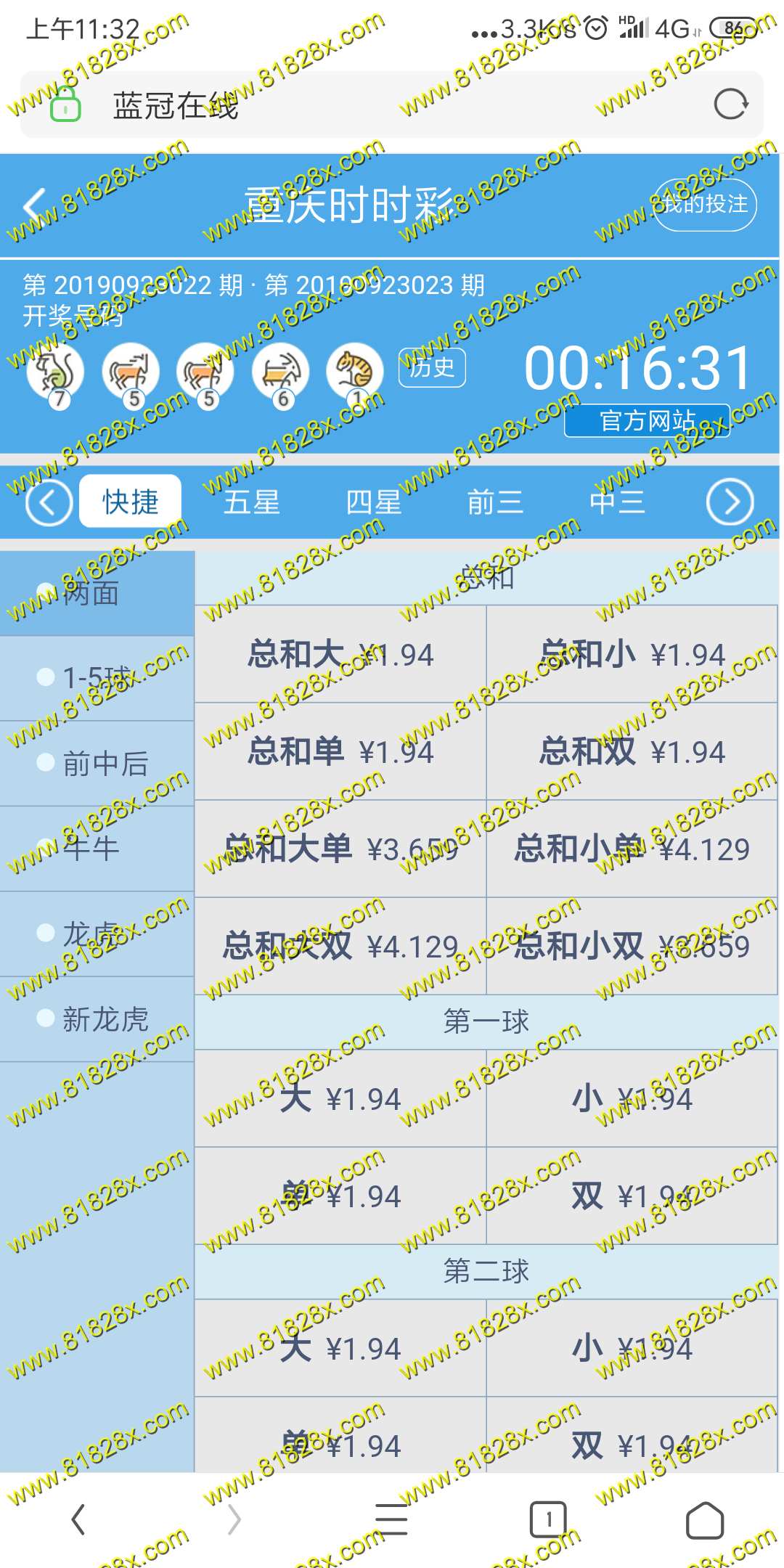This screenshot has height=1568, width=784.
Task: Open the 前中后 side category
Action: point(97,763)
